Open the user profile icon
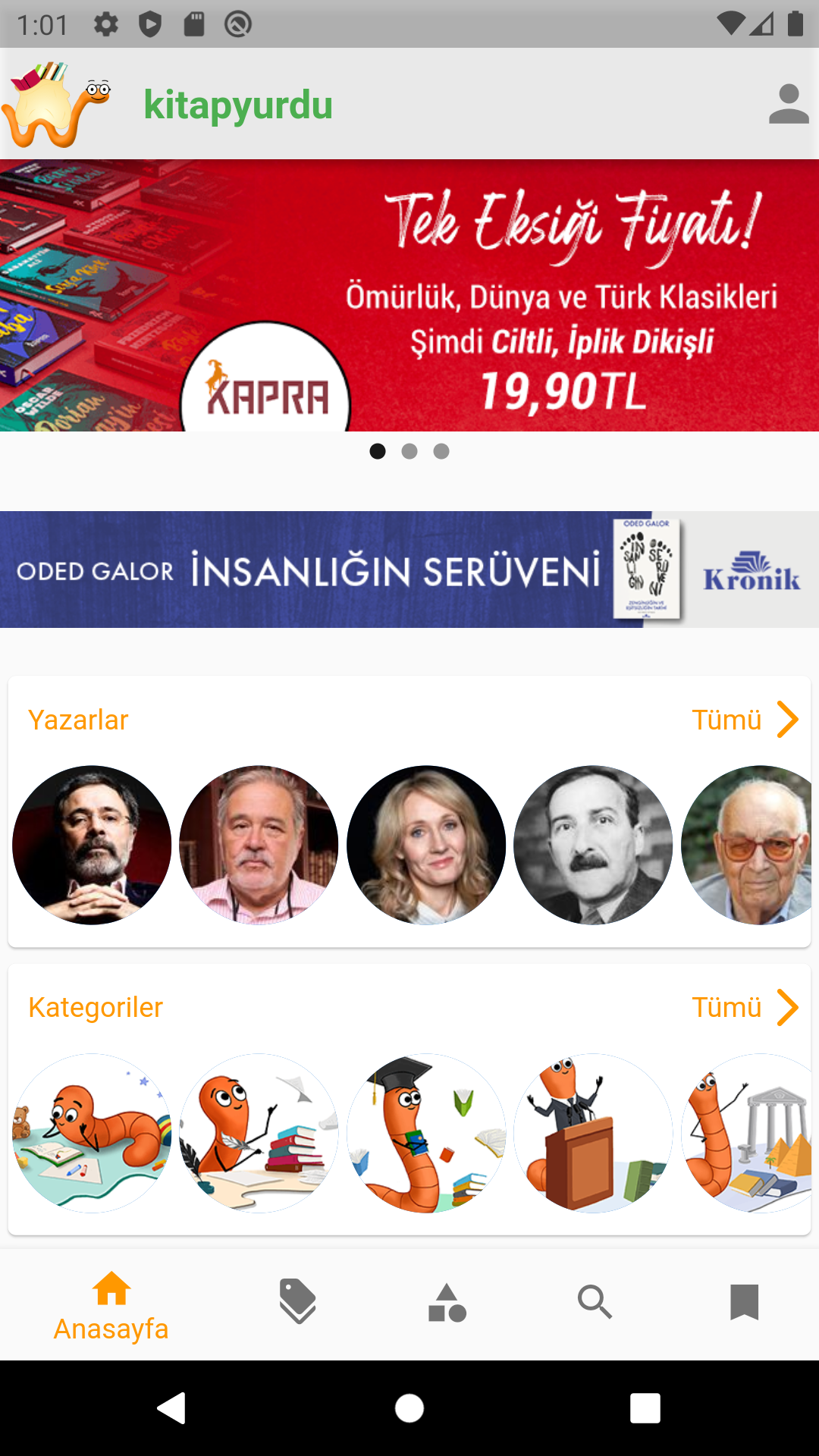This screenshot has width=819, height=1456. (x=788, y=104)
